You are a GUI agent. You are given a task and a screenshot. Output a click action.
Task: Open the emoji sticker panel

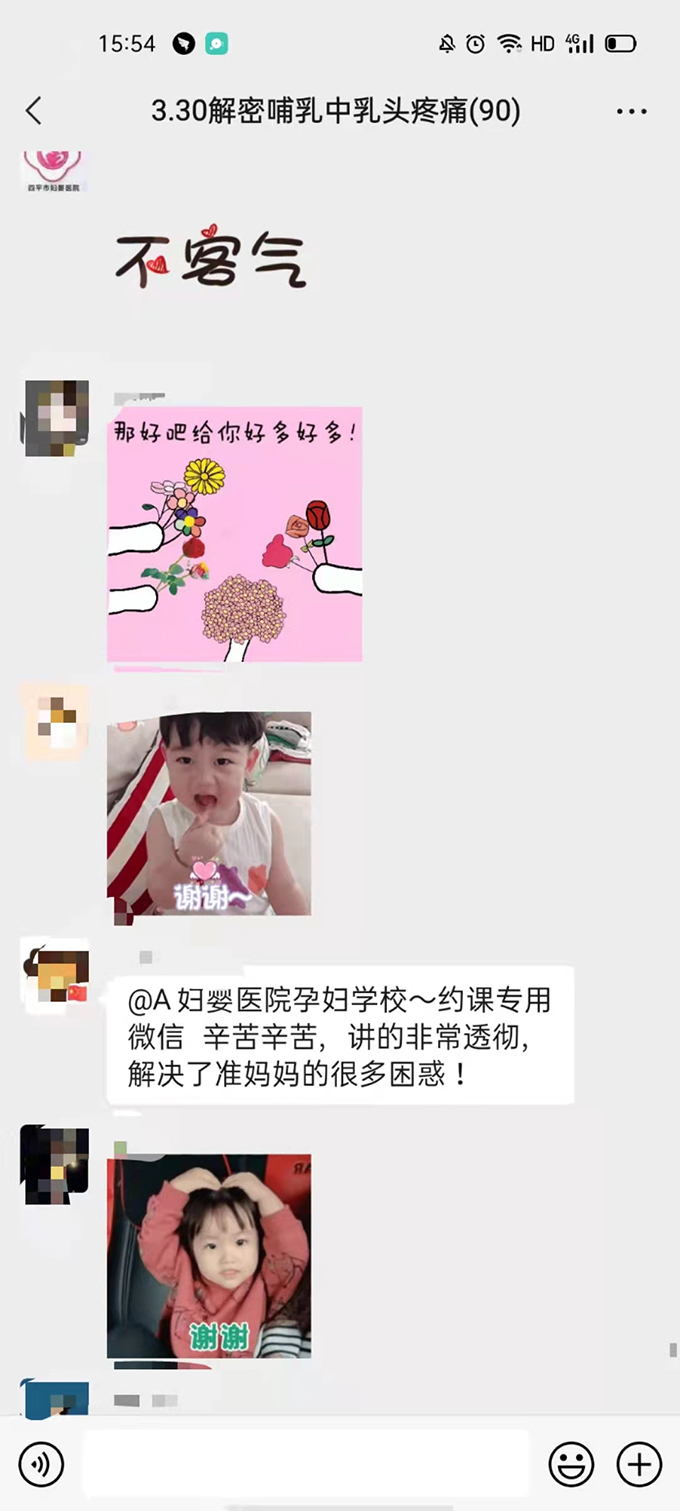tap(571, 1465)
